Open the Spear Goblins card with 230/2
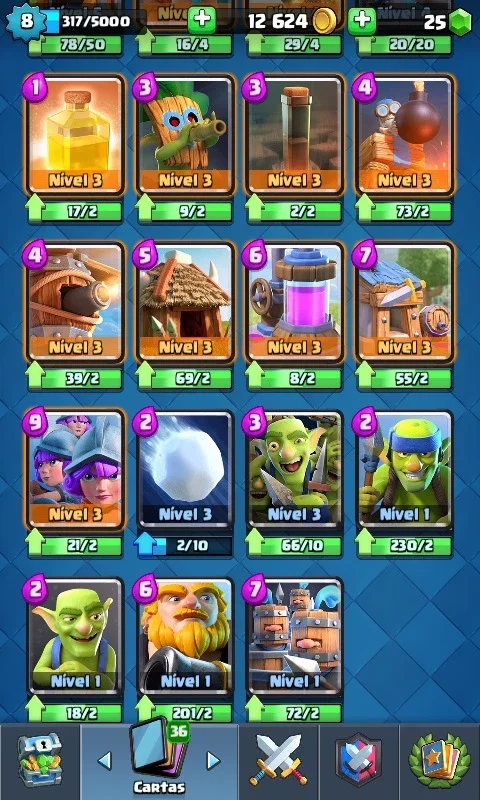Image resolution: width=480 pixels, height=800 pixels. 404,469
